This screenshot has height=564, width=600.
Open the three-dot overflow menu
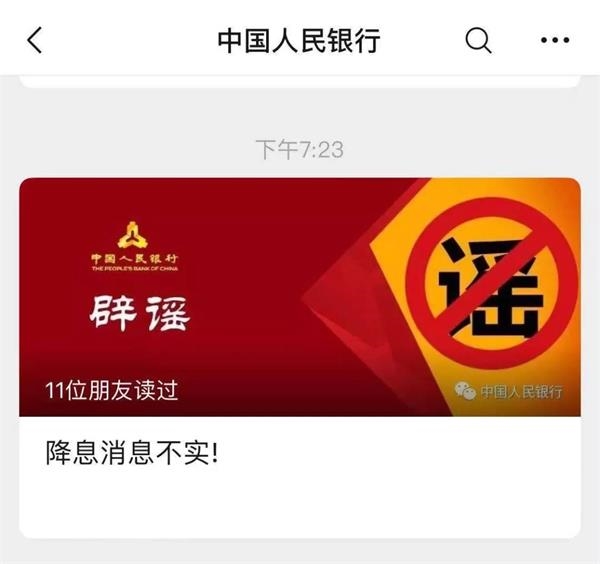554,40
